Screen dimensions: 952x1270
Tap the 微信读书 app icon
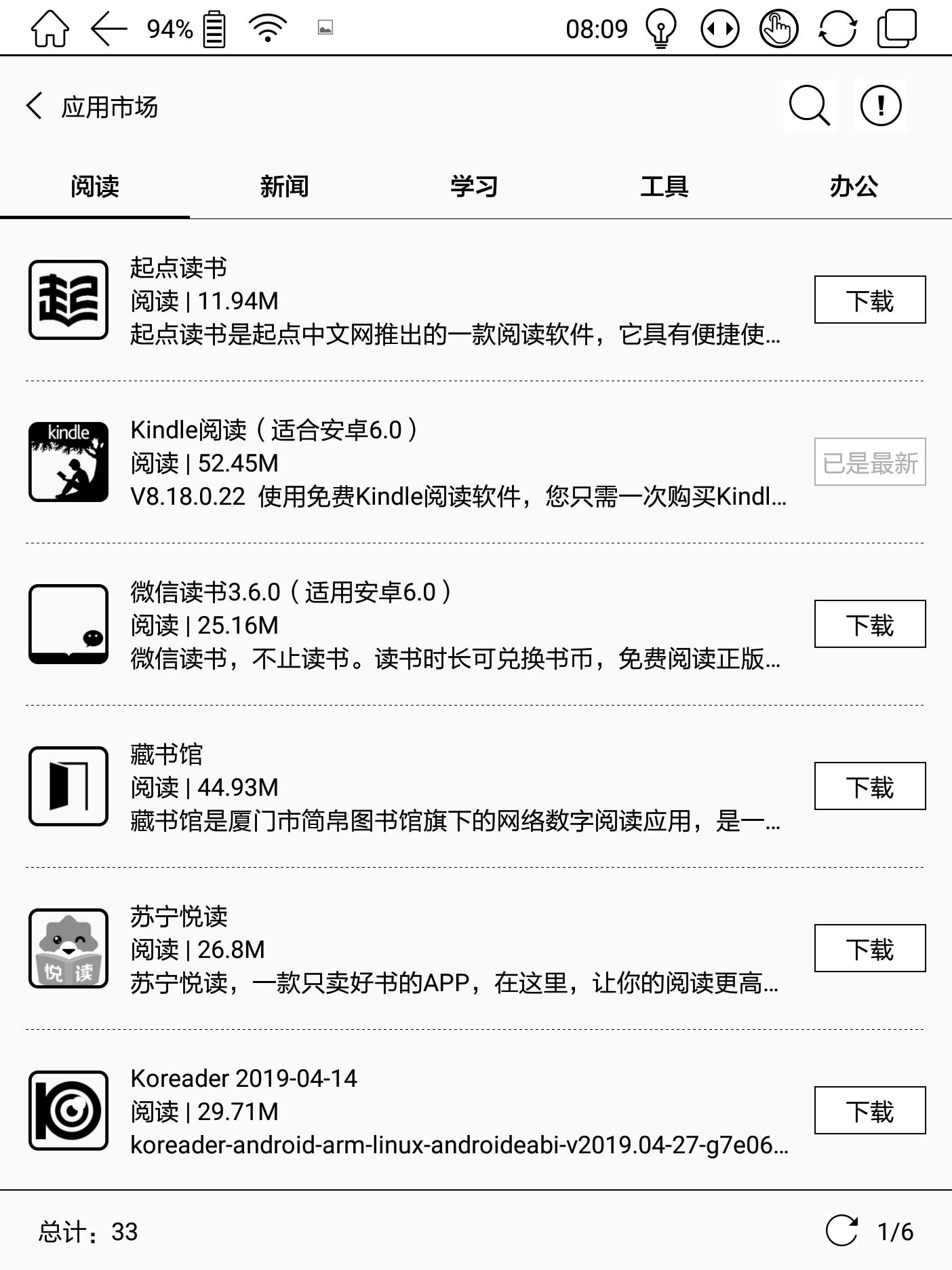click(68, 625)
